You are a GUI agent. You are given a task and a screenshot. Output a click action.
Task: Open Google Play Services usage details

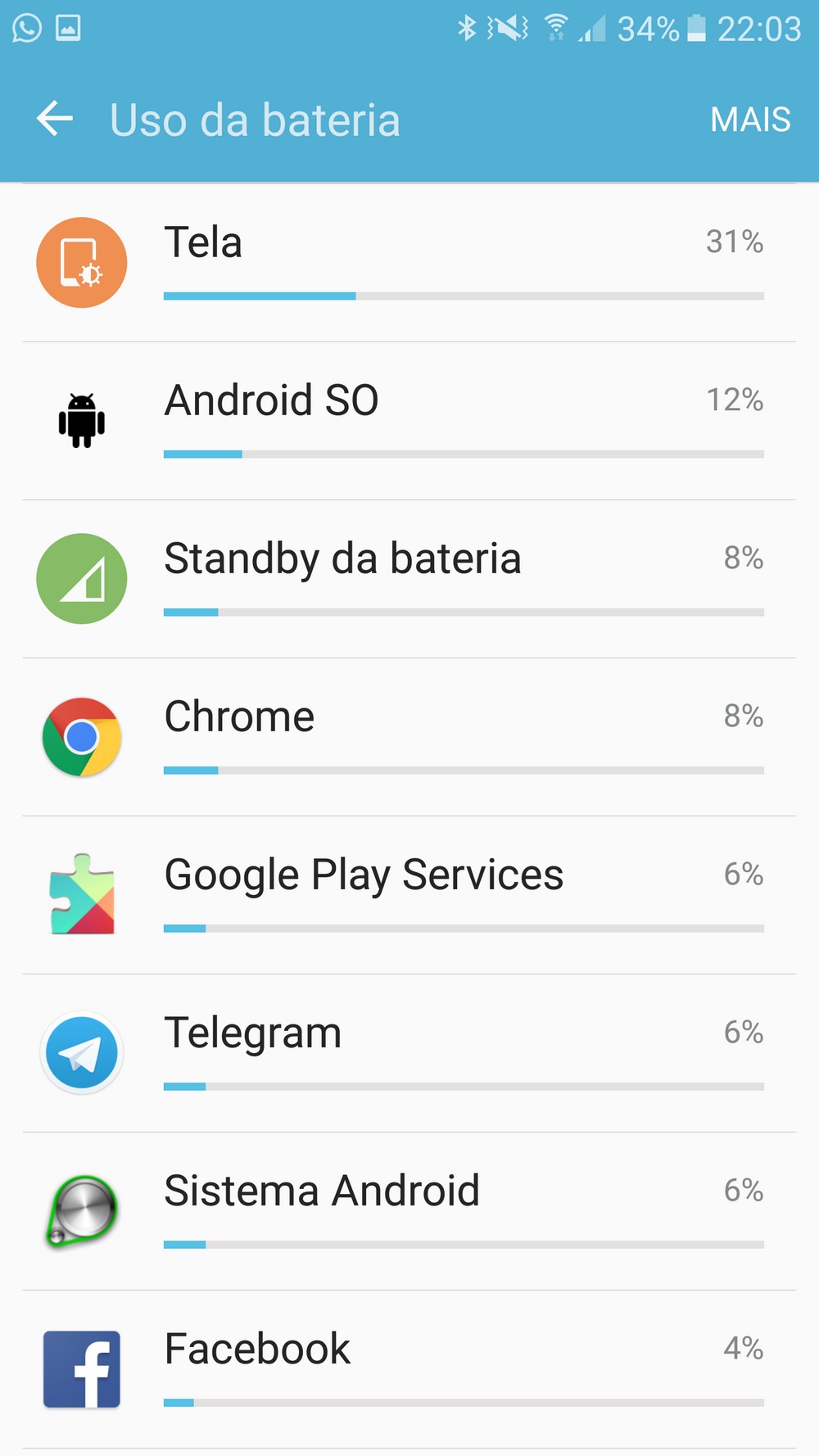pyautogui.click(x=409, y=894)
